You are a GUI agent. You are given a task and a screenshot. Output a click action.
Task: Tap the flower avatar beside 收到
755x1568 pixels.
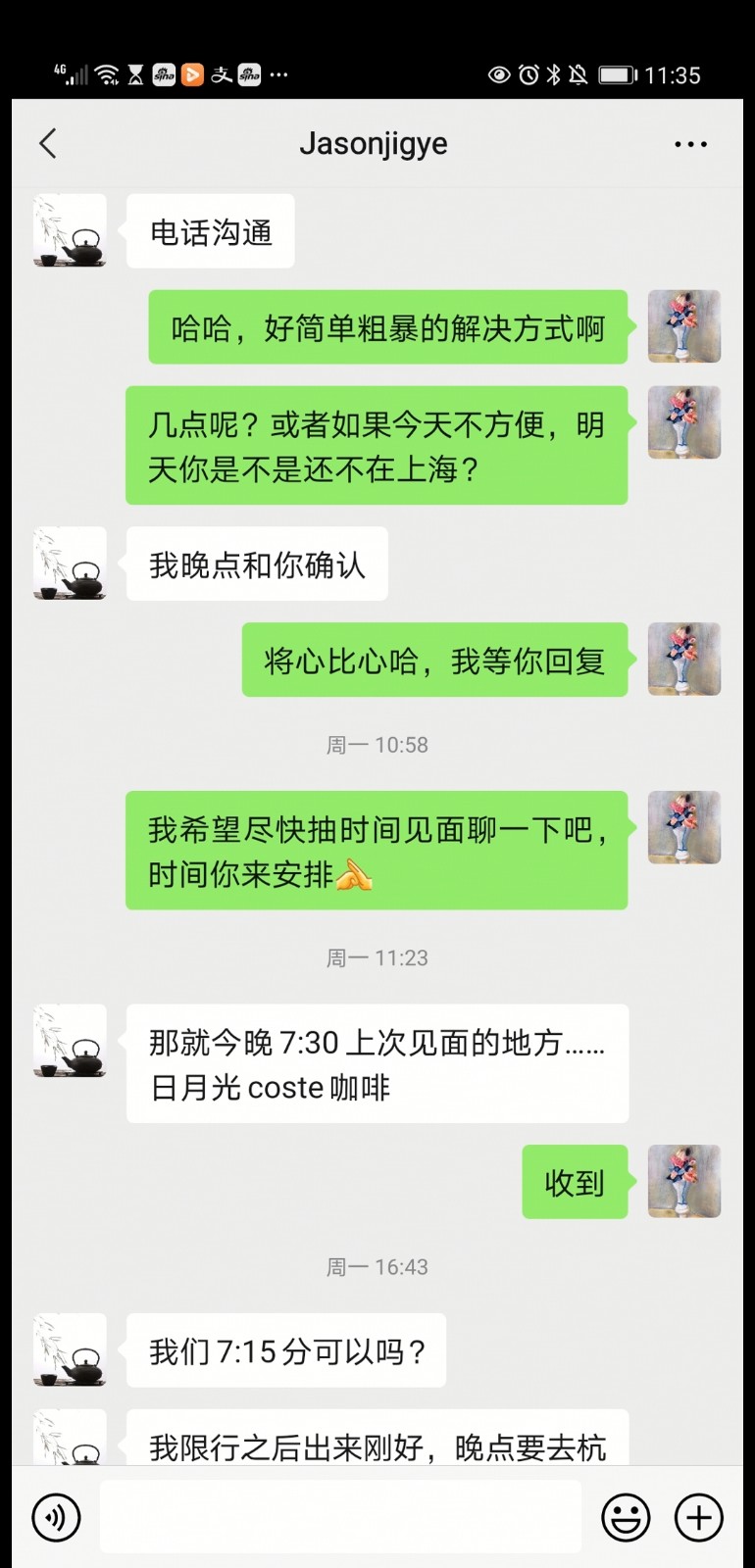click(684, 1181)
